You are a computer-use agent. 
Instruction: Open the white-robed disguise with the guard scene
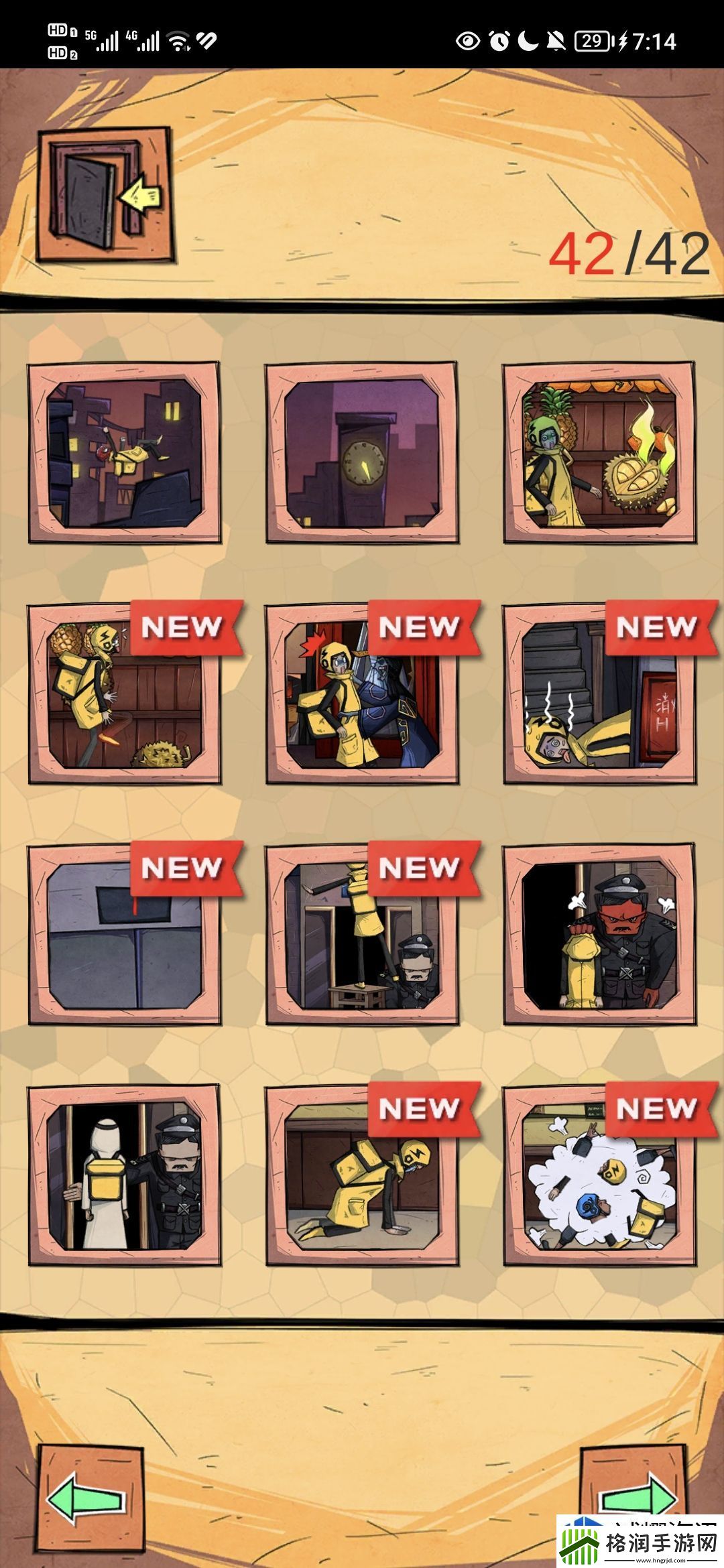(125, 1176)
